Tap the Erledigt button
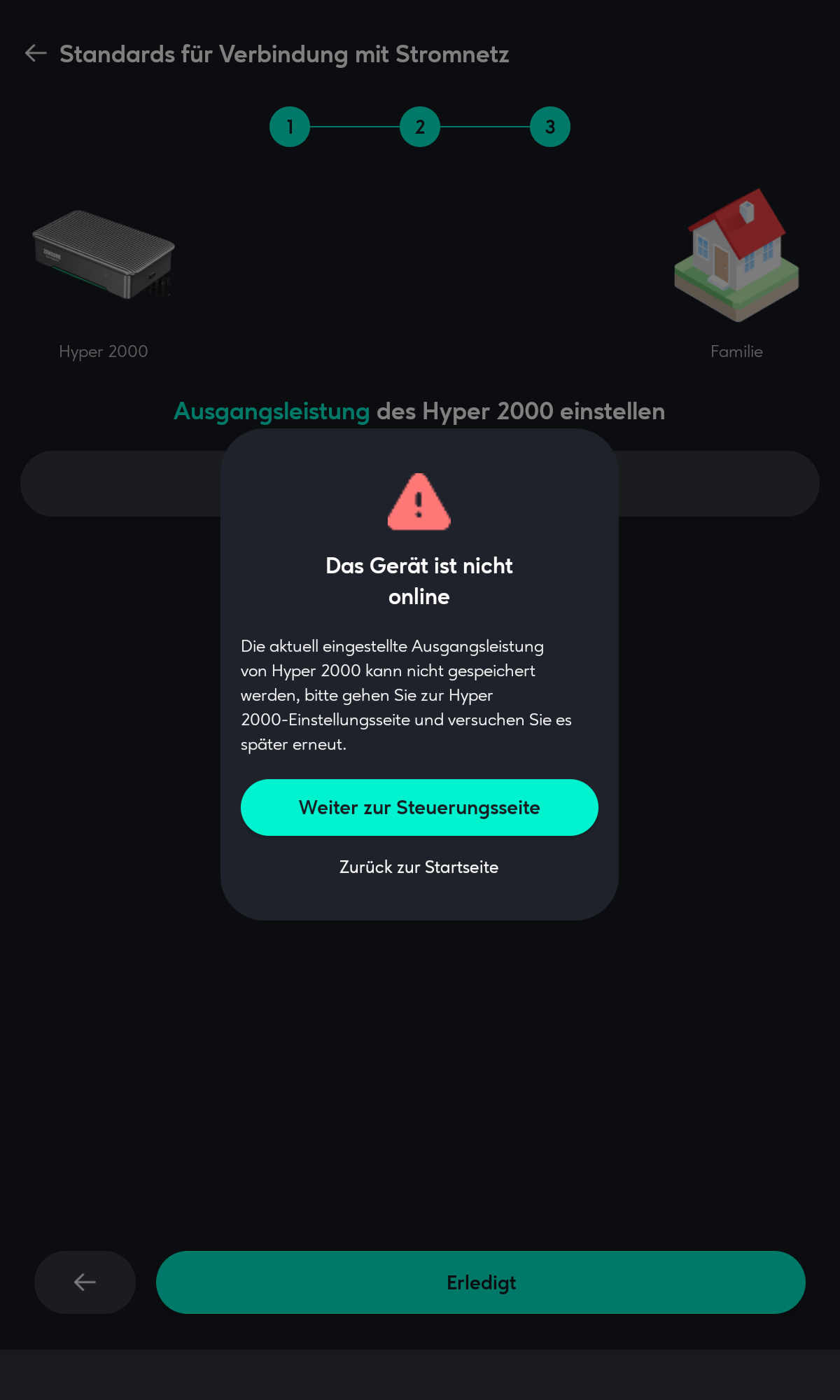 480,1282
